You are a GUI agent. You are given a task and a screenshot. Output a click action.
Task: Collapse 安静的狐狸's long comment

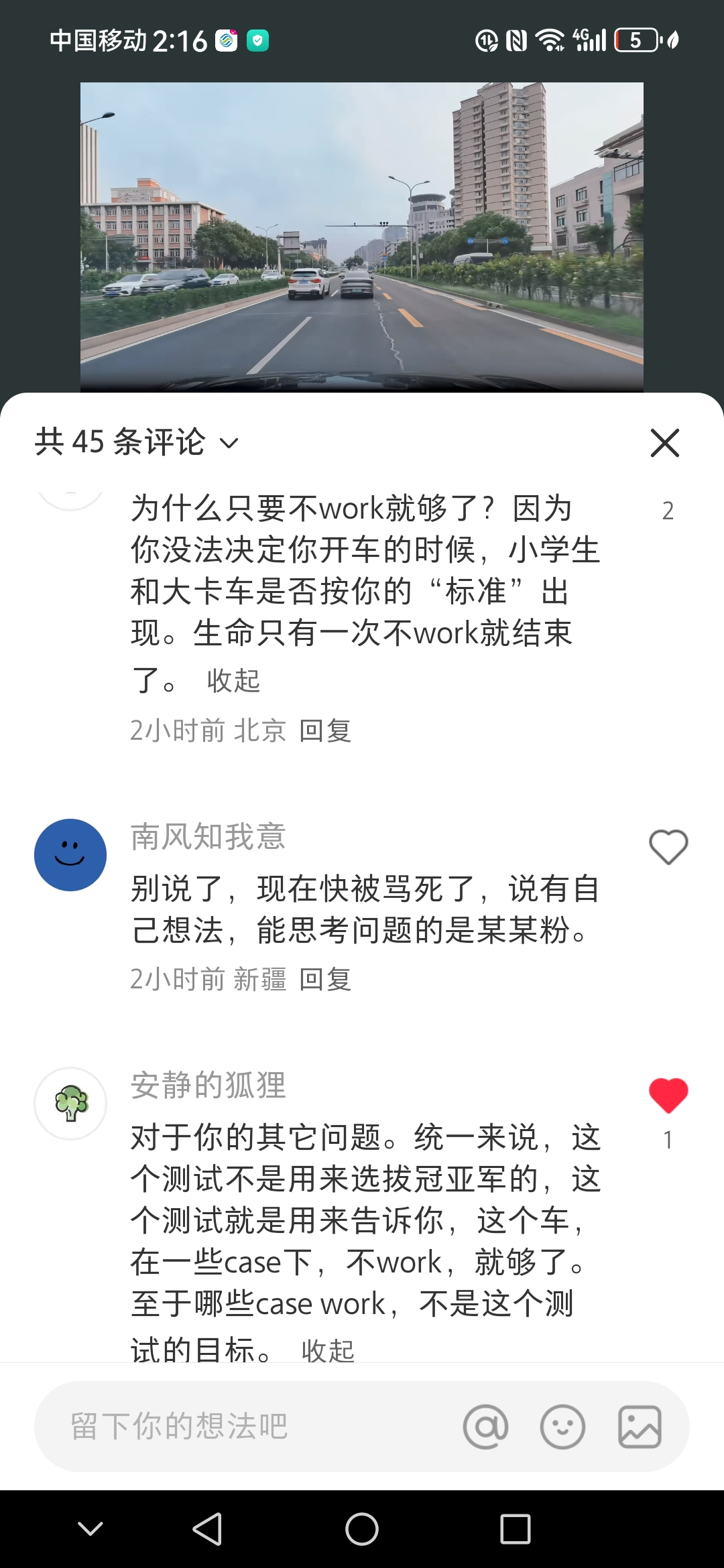[x=327, y=1350]
